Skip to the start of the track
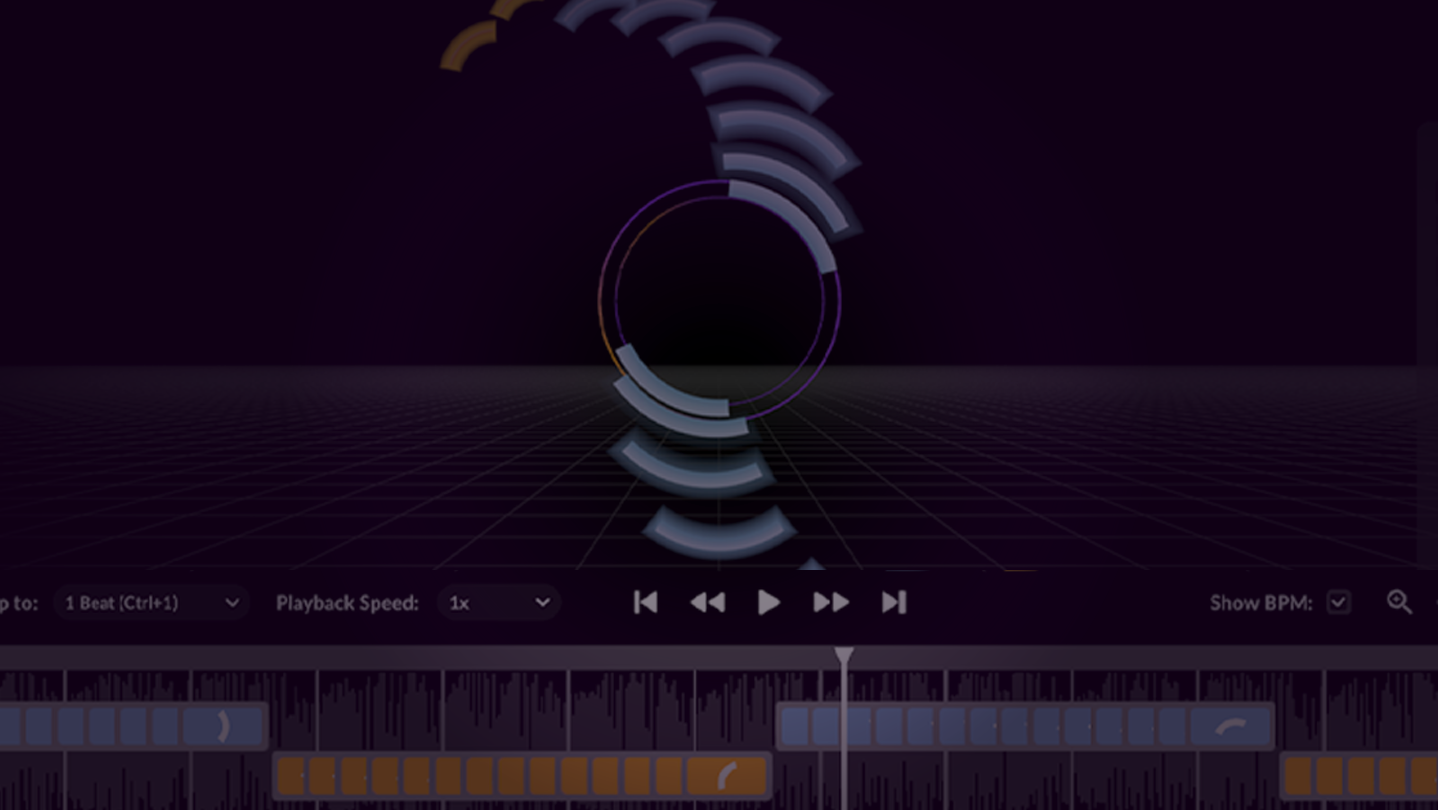This screenshot has width=1438, height=810. pyautogui.click(x=646, y=602)
